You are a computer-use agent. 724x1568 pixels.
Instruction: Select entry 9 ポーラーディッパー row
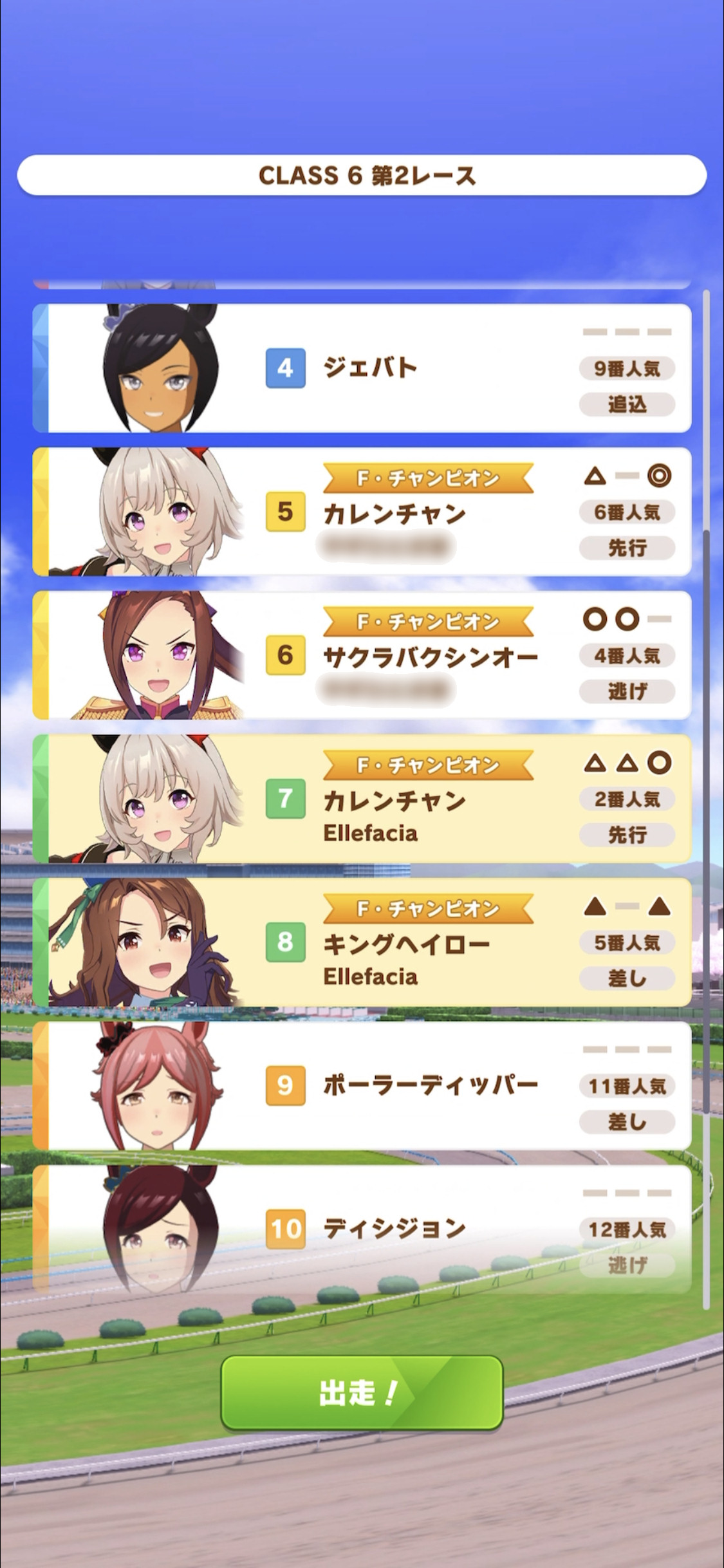click(x=362, y=1085)
